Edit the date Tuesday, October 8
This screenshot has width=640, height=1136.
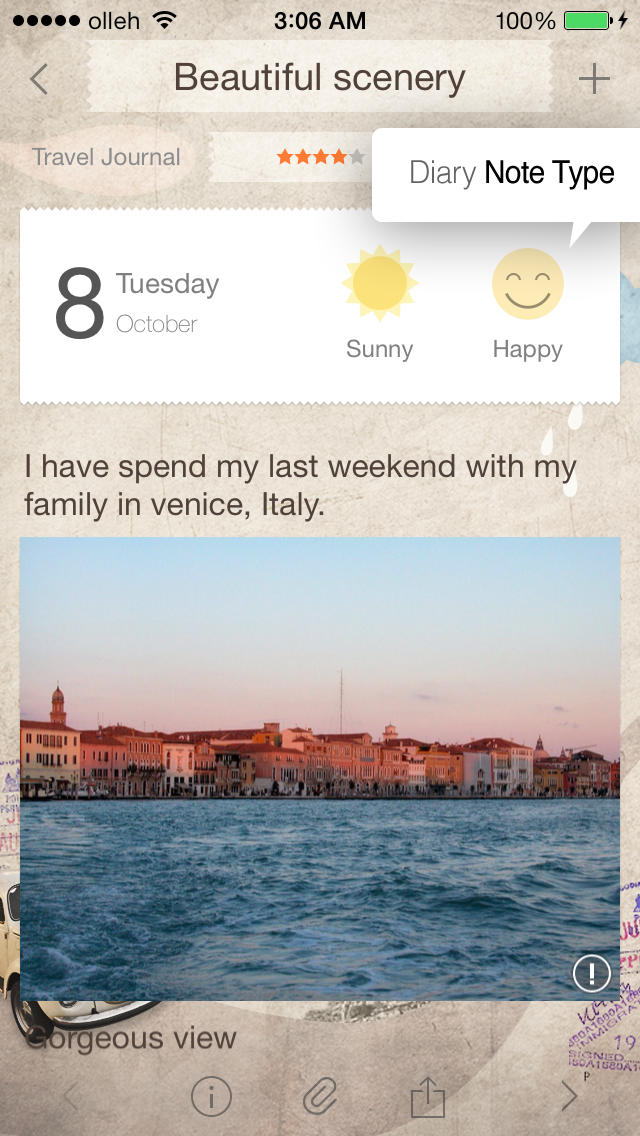137,303
